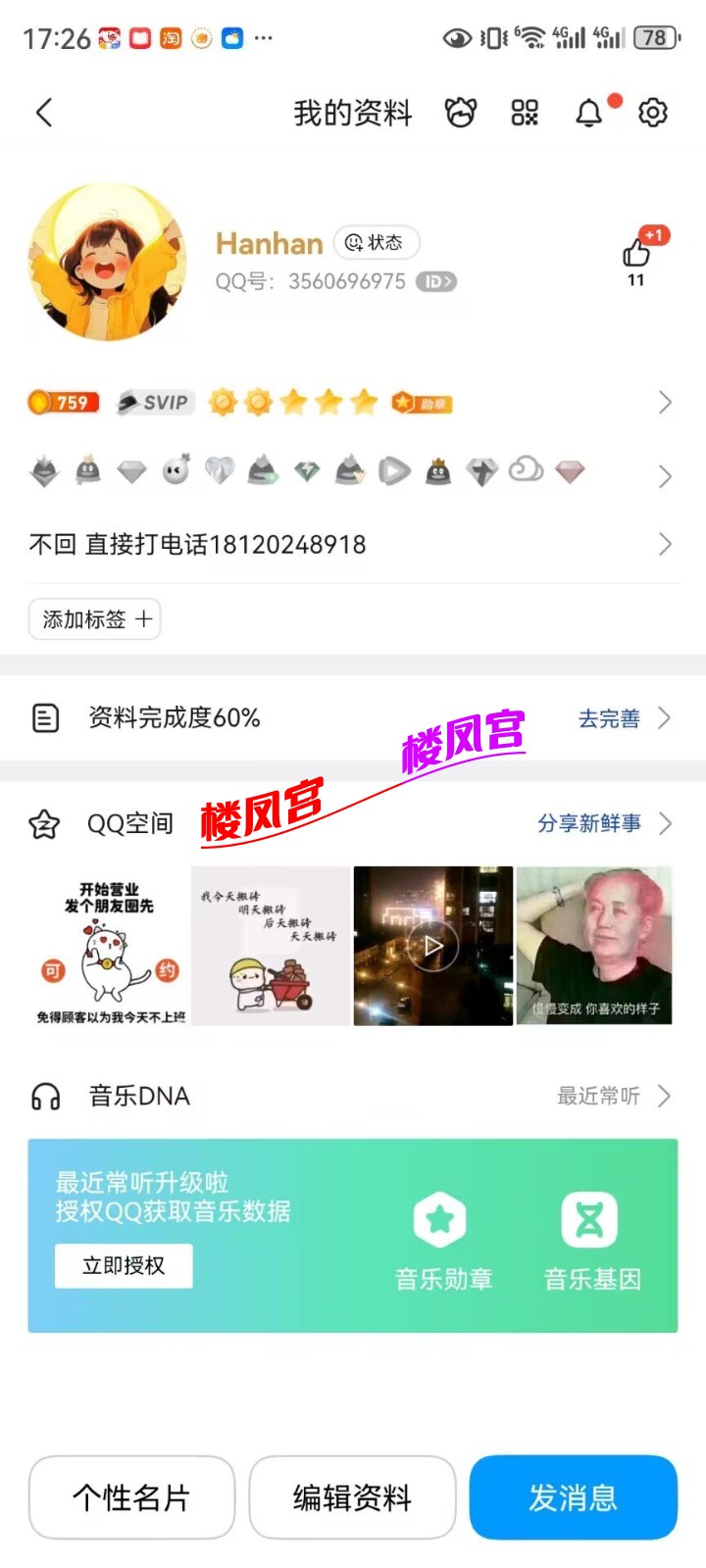Viewport: 706px width, 1568px height.
Task: Tap 去完善 to complete profile
Action: click(623, 718)
